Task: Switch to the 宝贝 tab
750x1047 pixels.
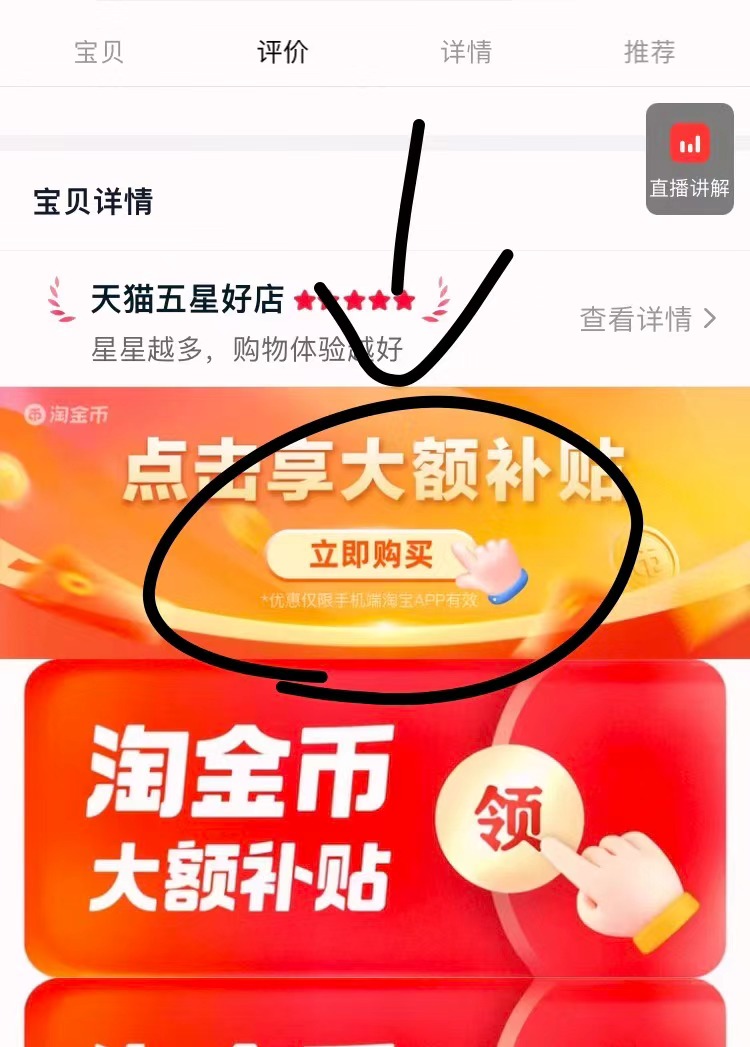Action: [x=99, y=52]
